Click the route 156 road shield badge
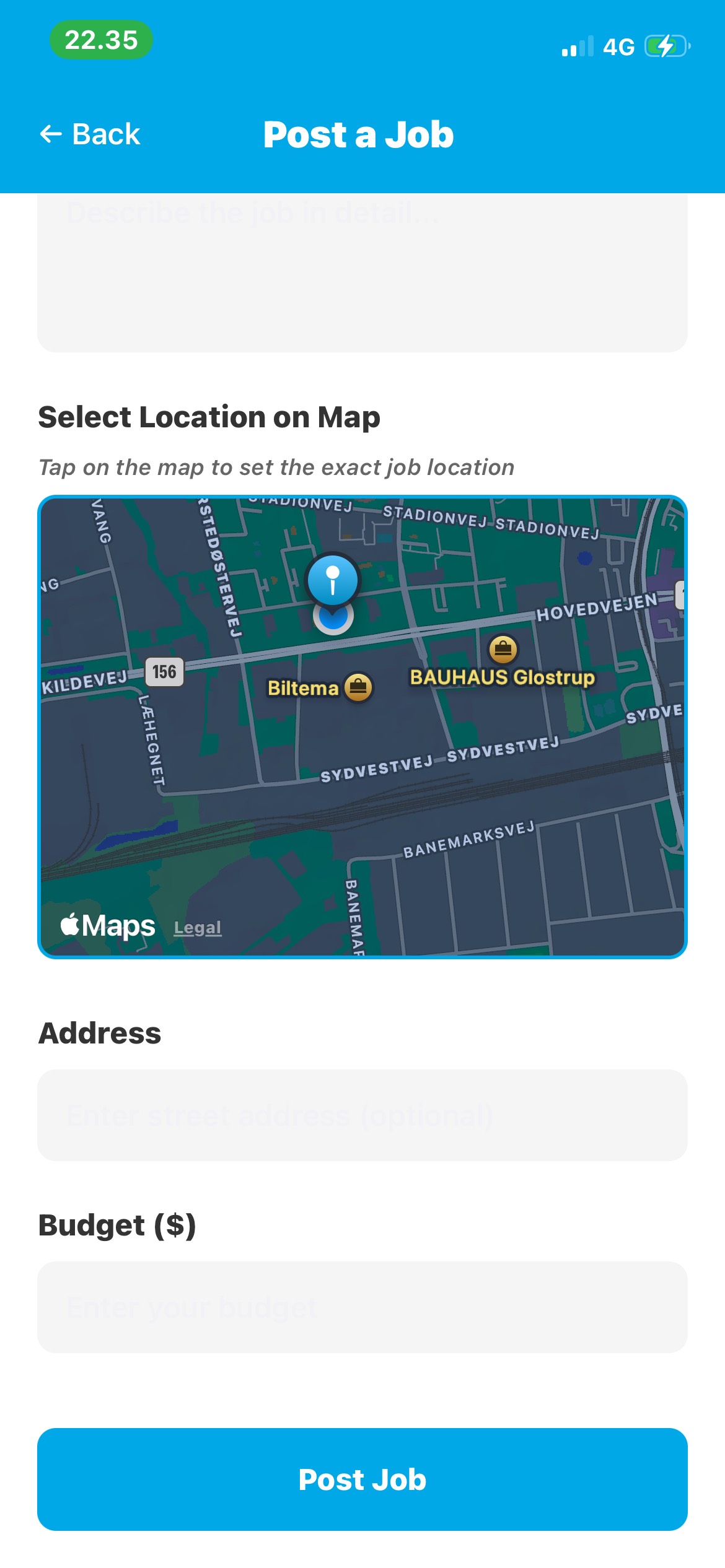Screen dimensions: 725x1568 pos(164,671)
